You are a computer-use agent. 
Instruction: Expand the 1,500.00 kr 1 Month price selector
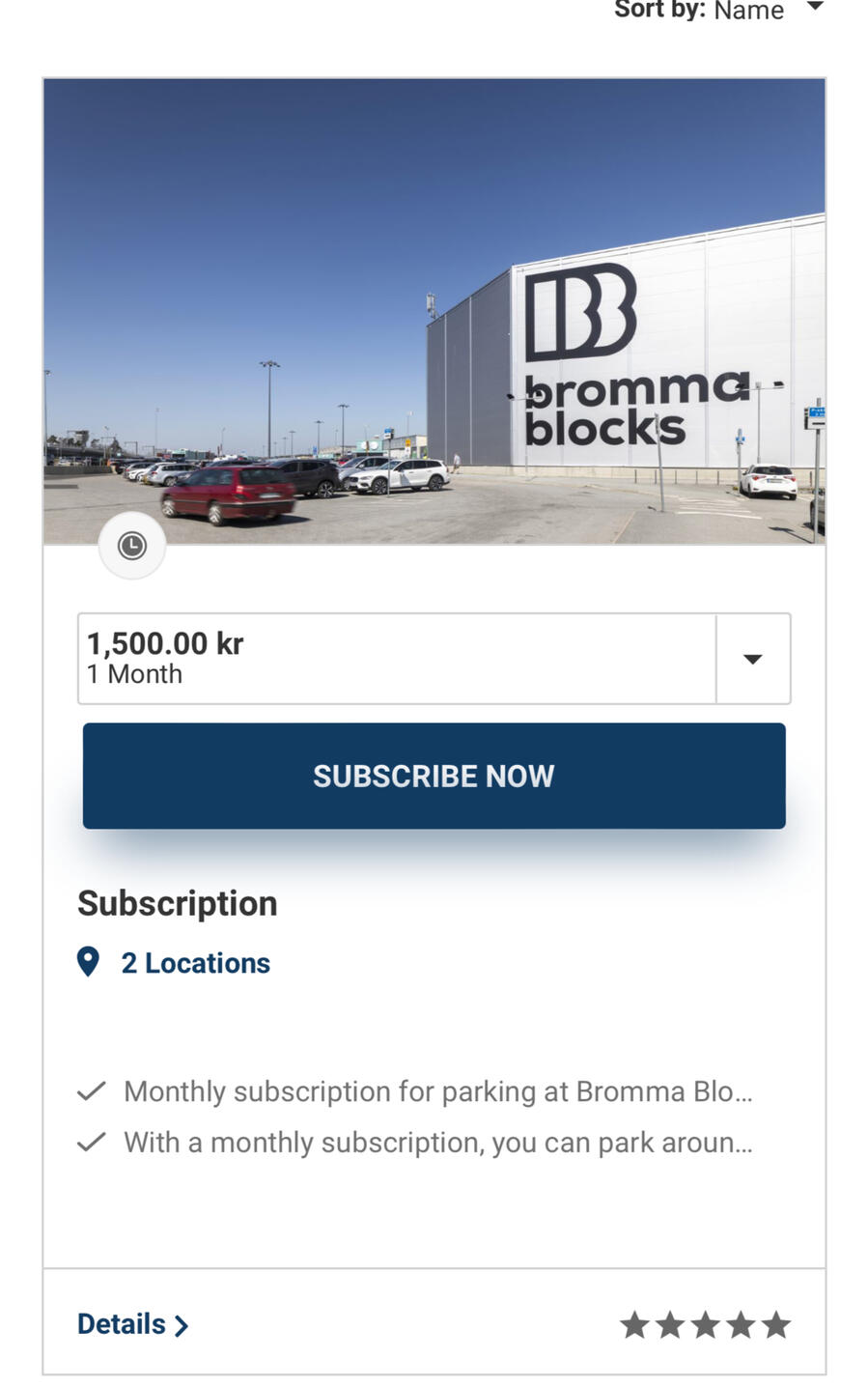coord(752,659)
